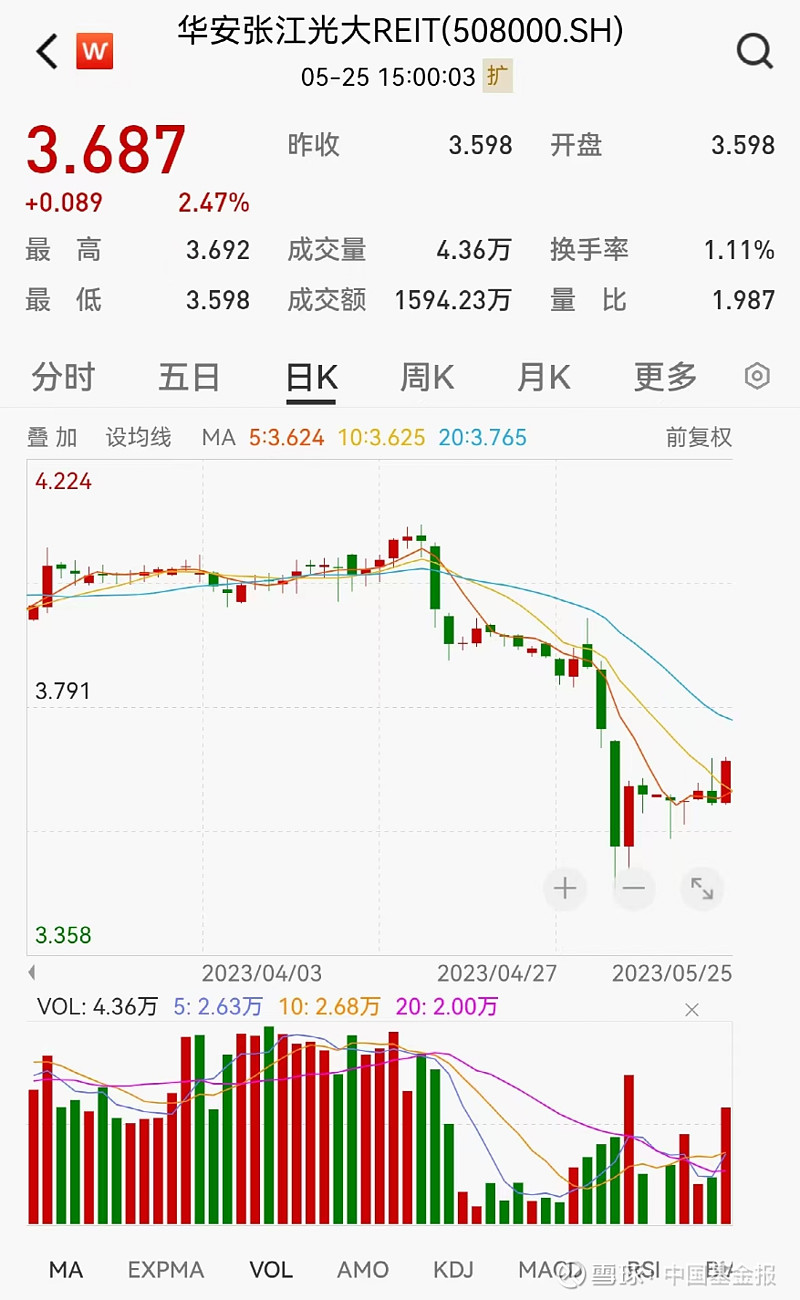The image size is (800, 1300).
Task: Zoom out with the minus icon on chart
Action: 633,888
